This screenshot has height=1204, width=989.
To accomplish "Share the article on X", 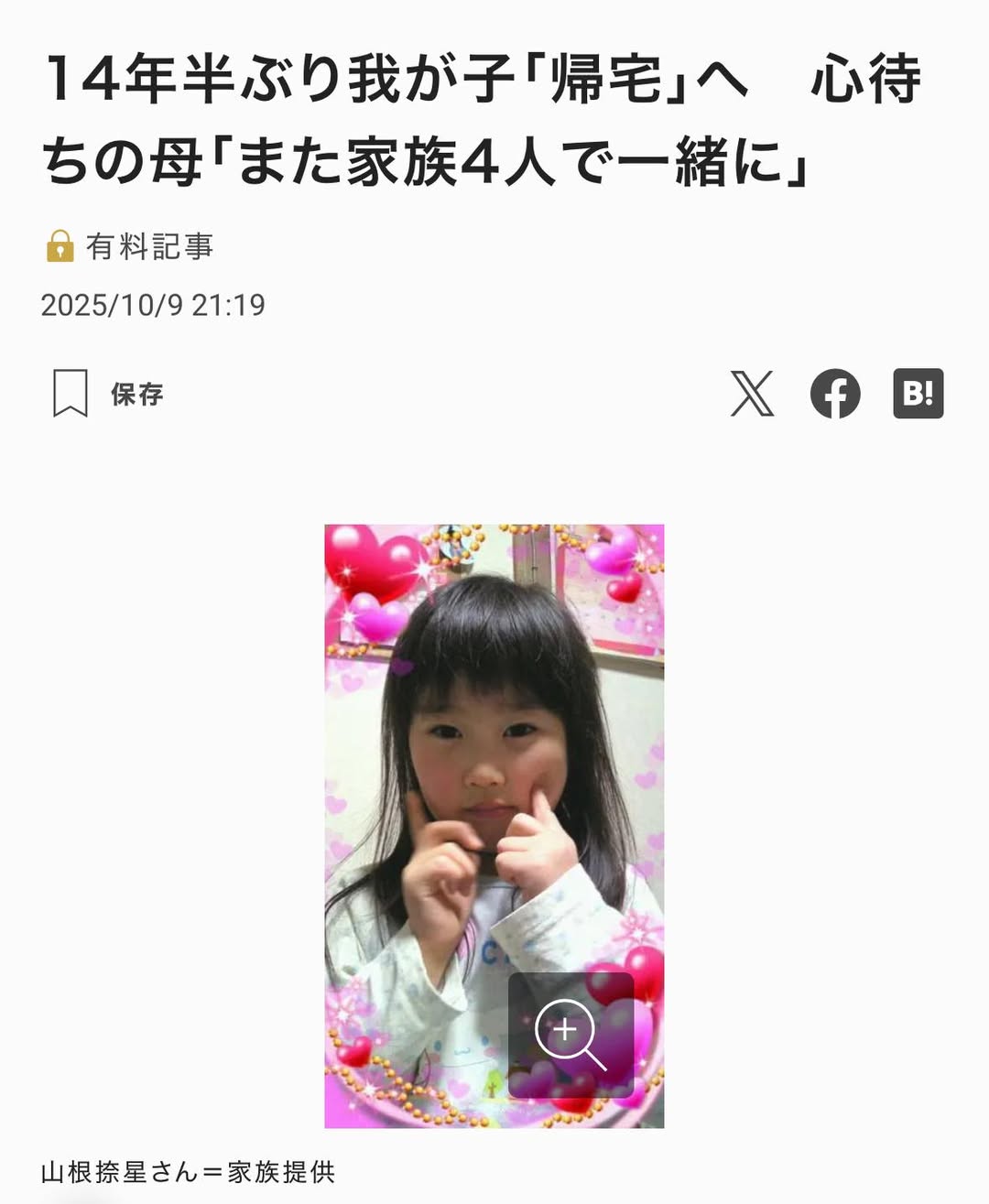I will [x=752, y=394].
